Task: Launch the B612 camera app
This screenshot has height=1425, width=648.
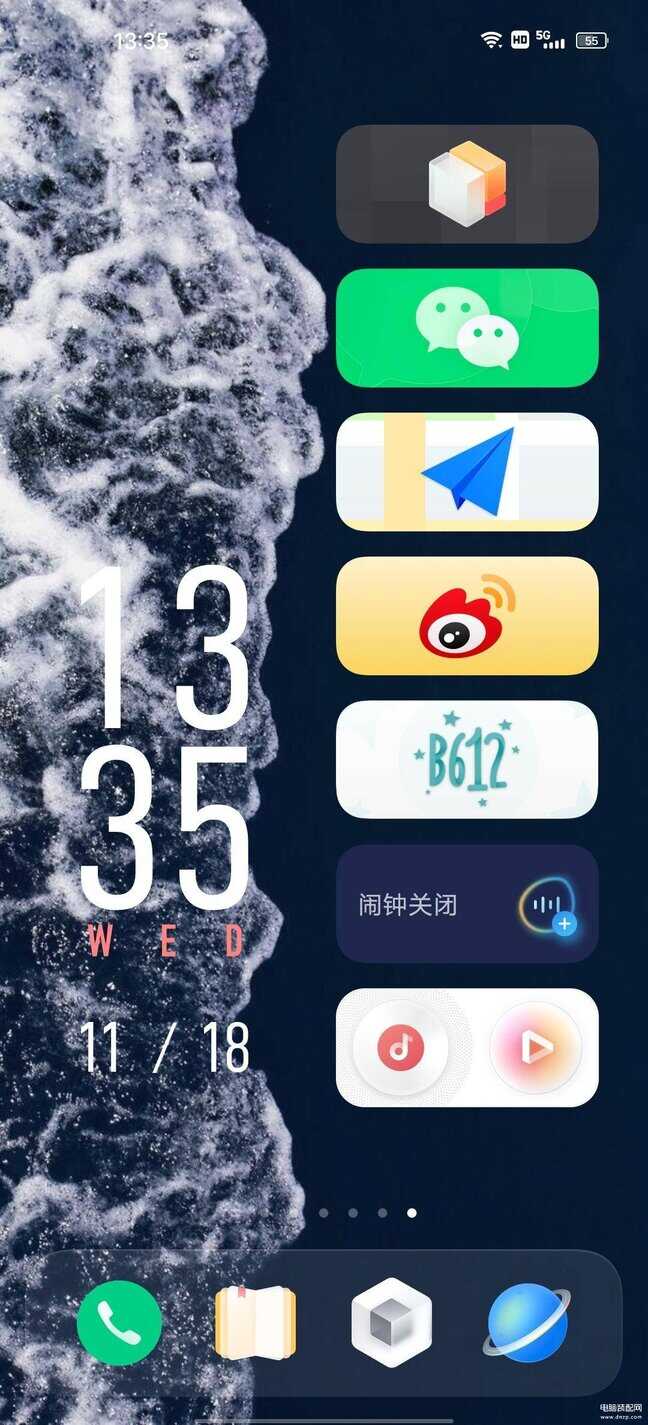Action: coord(467,760)
